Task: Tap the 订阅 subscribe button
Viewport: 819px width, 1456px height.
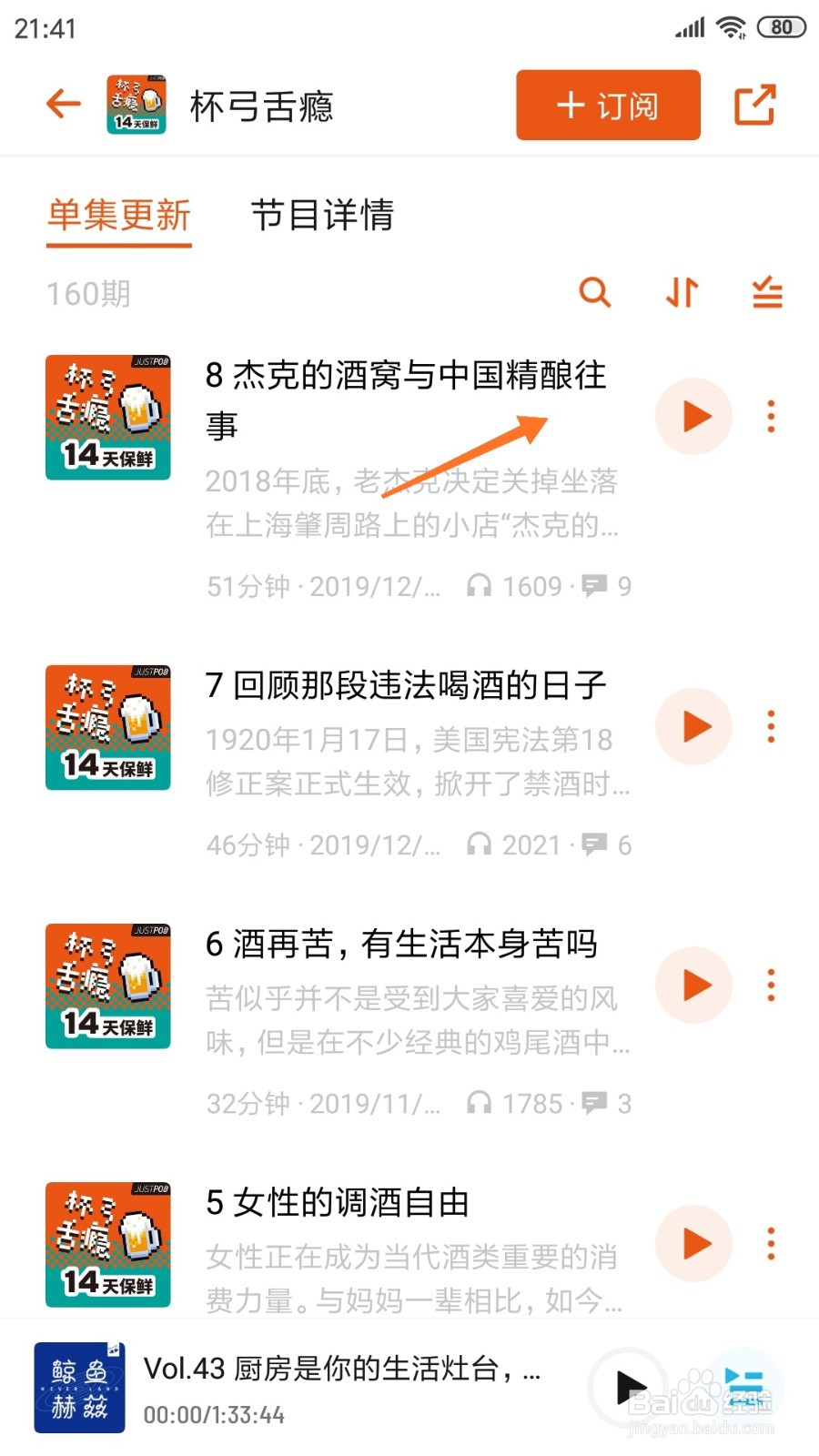Action: pyautogui.click(x=606, y=105)
